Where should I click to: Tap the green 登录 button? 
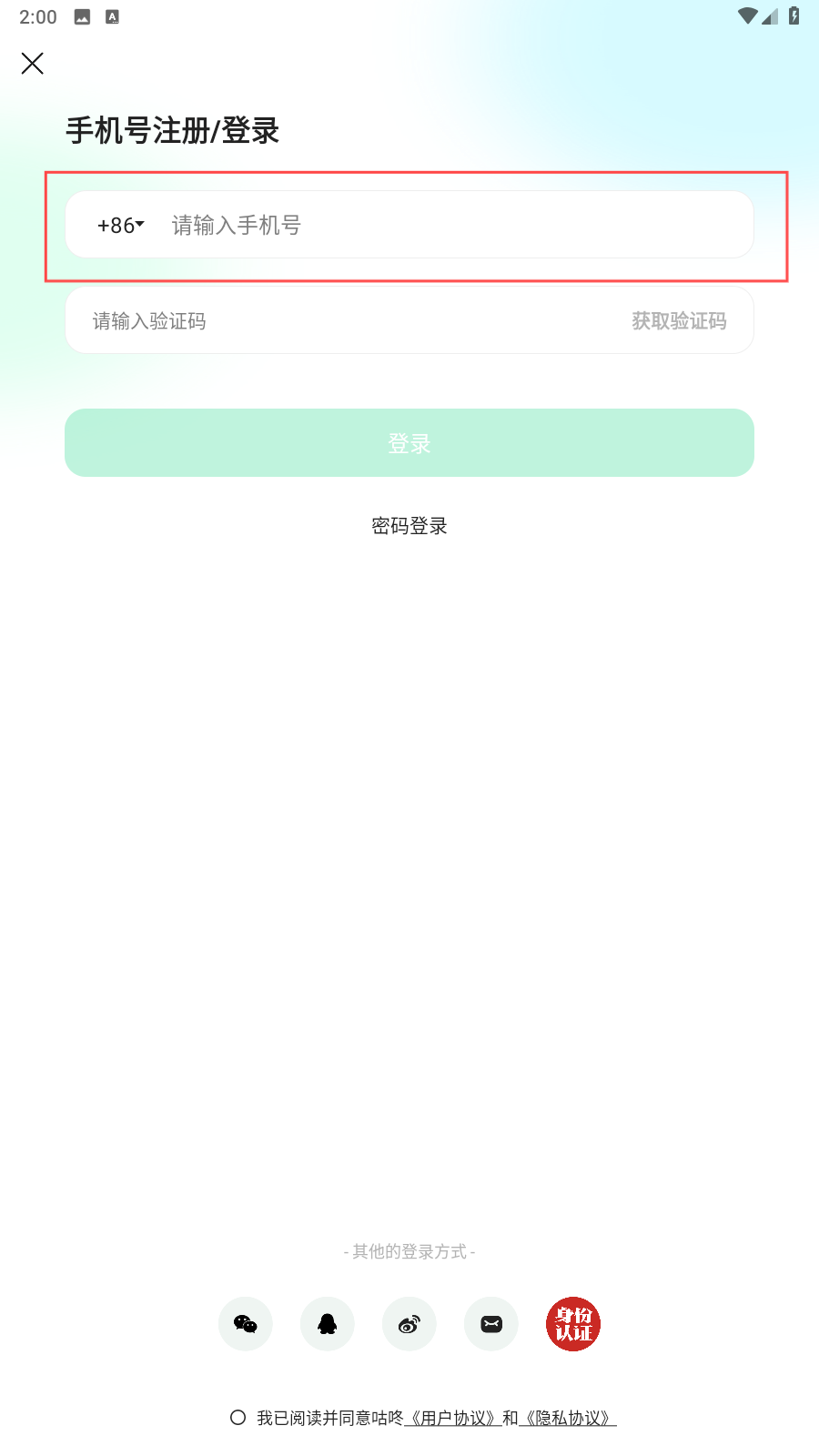(409, 443)
